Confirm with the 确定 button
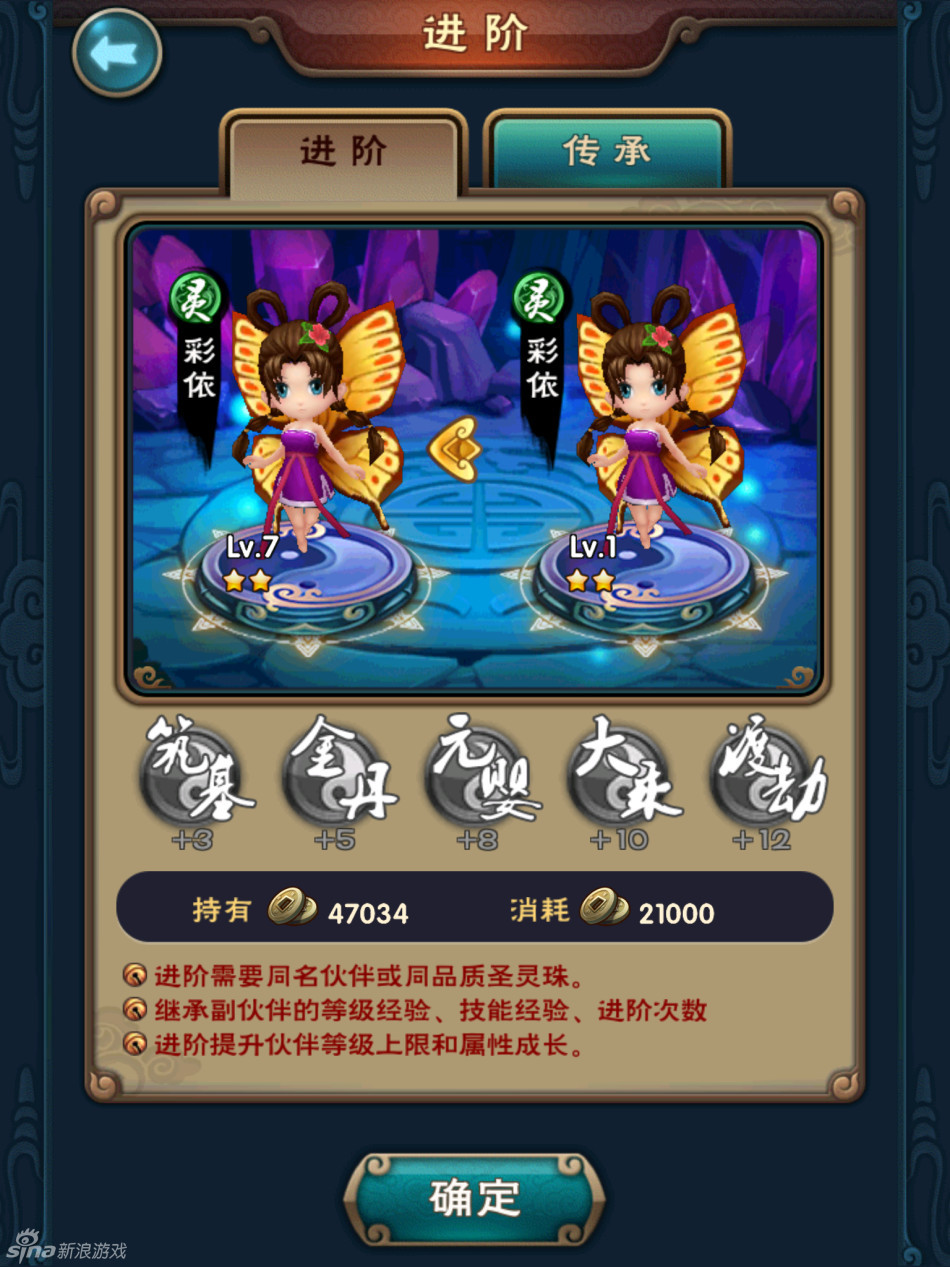 475,1197
